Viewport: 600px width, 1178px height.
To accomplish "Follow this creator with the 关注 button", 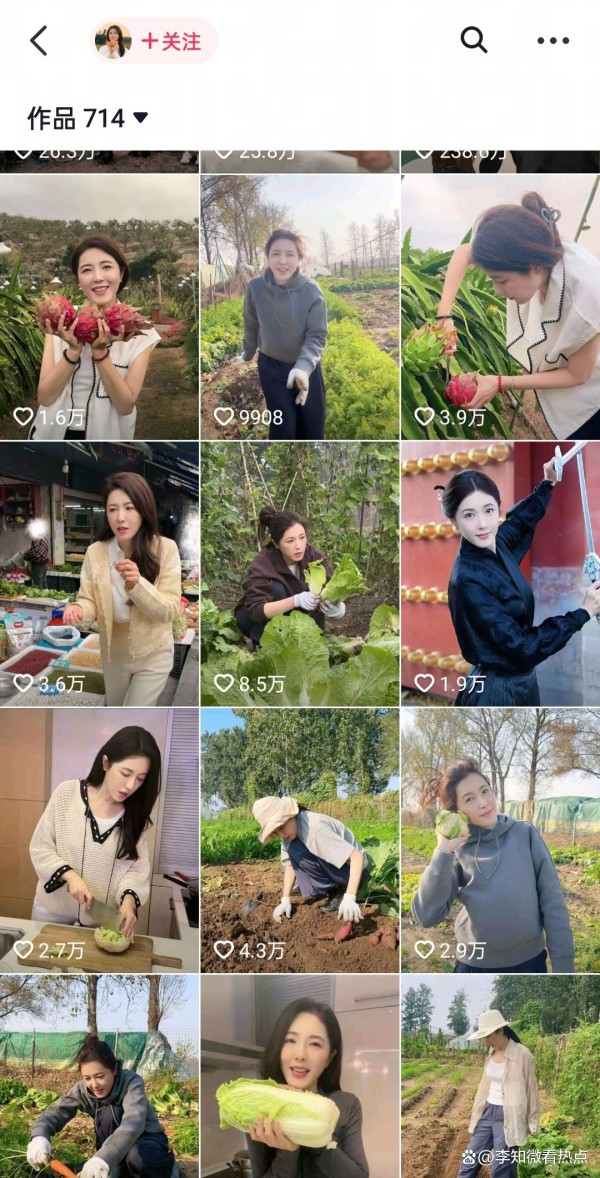I will click(x=171, y=41).
